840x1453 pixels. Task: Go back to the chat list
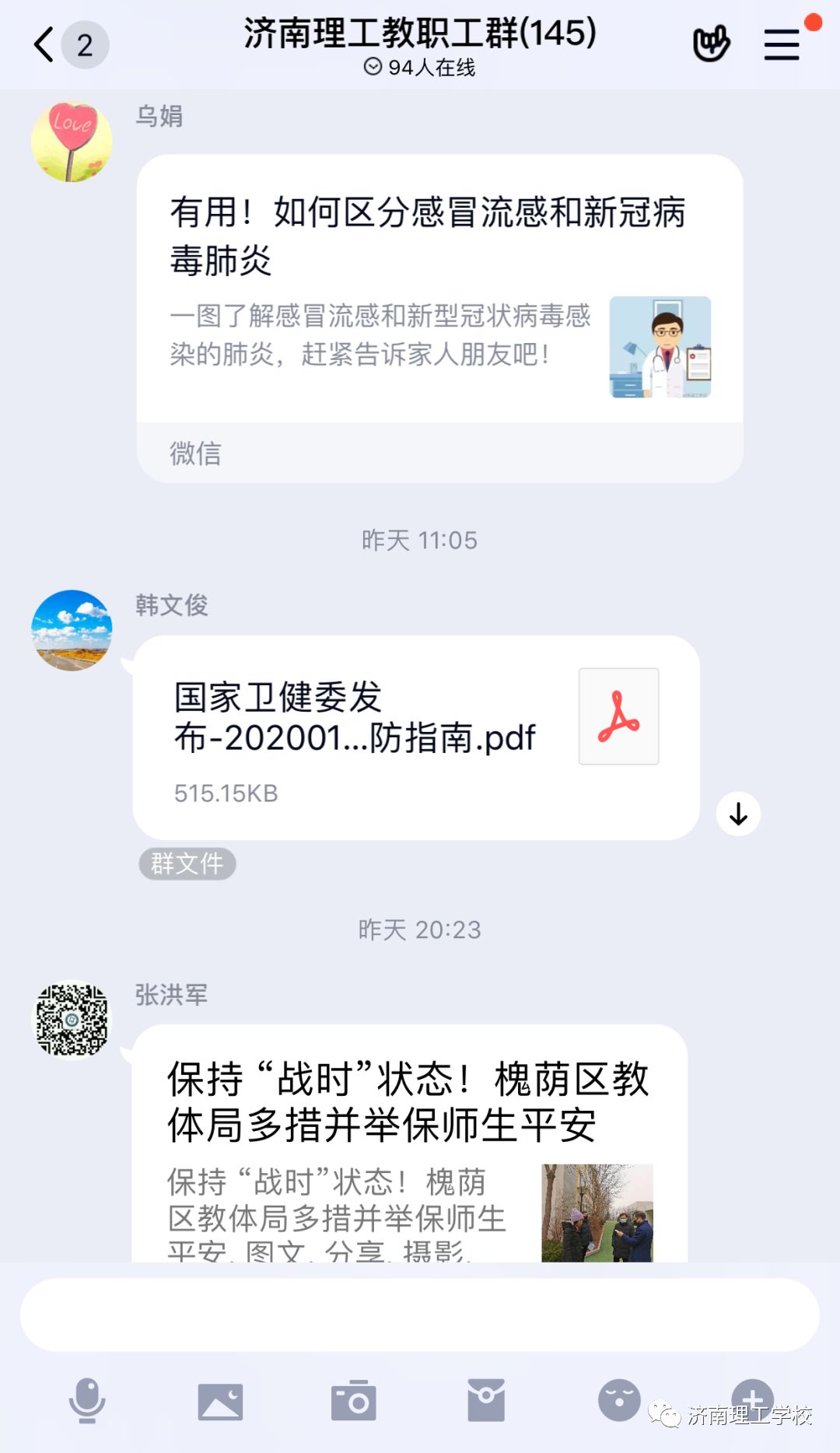coord(45,44)
